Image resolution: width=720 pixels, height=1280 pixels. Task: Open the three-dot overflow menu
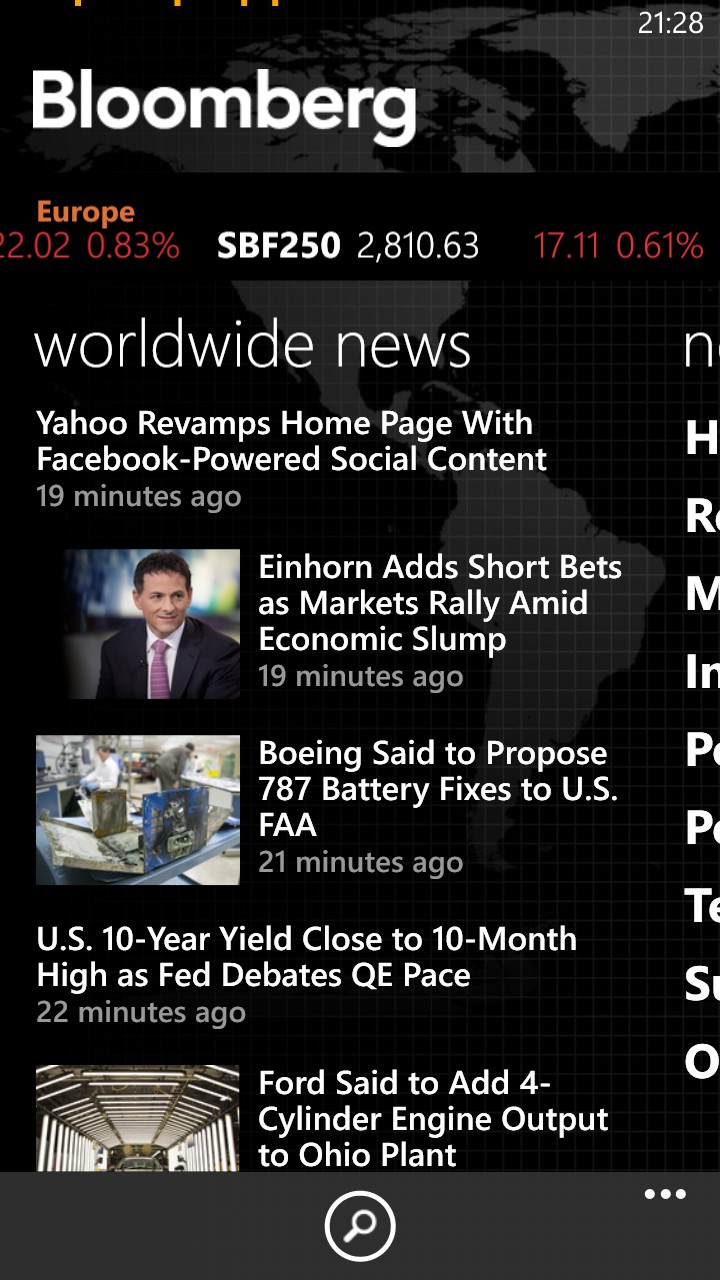665,1194
